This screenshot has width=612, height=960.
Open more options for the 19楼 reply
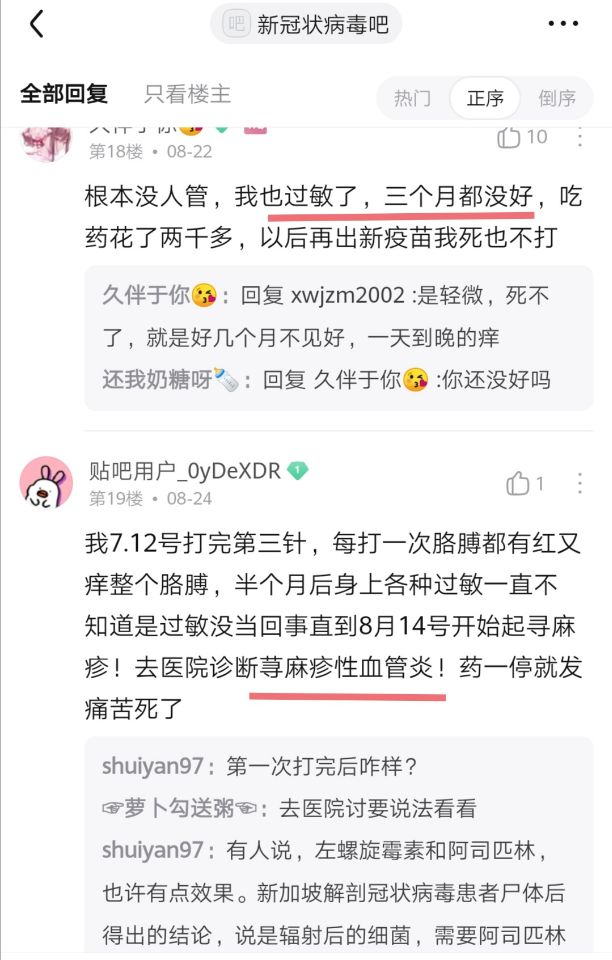pos(579,484)
